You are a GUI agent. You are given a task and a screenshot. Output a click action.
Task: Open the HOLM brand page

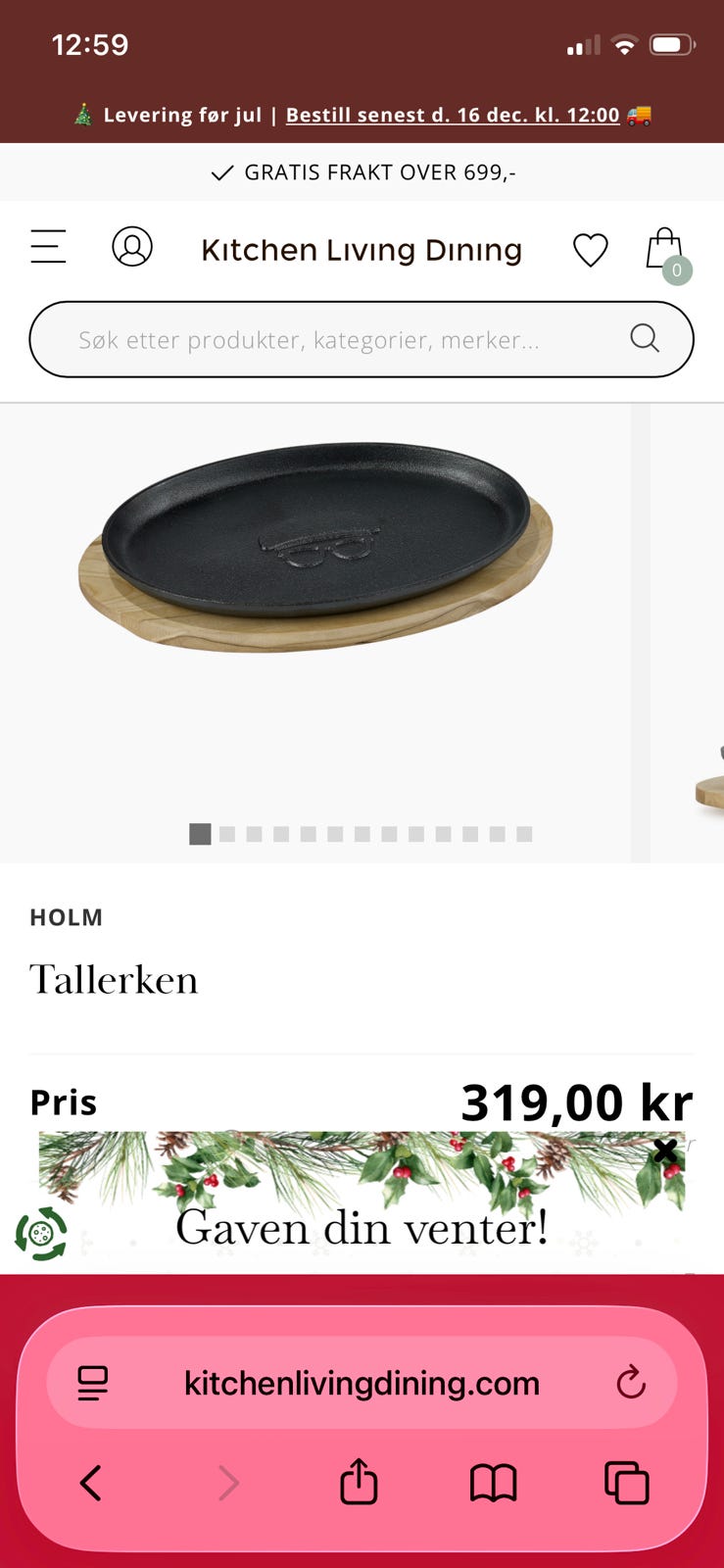(66, 917)
